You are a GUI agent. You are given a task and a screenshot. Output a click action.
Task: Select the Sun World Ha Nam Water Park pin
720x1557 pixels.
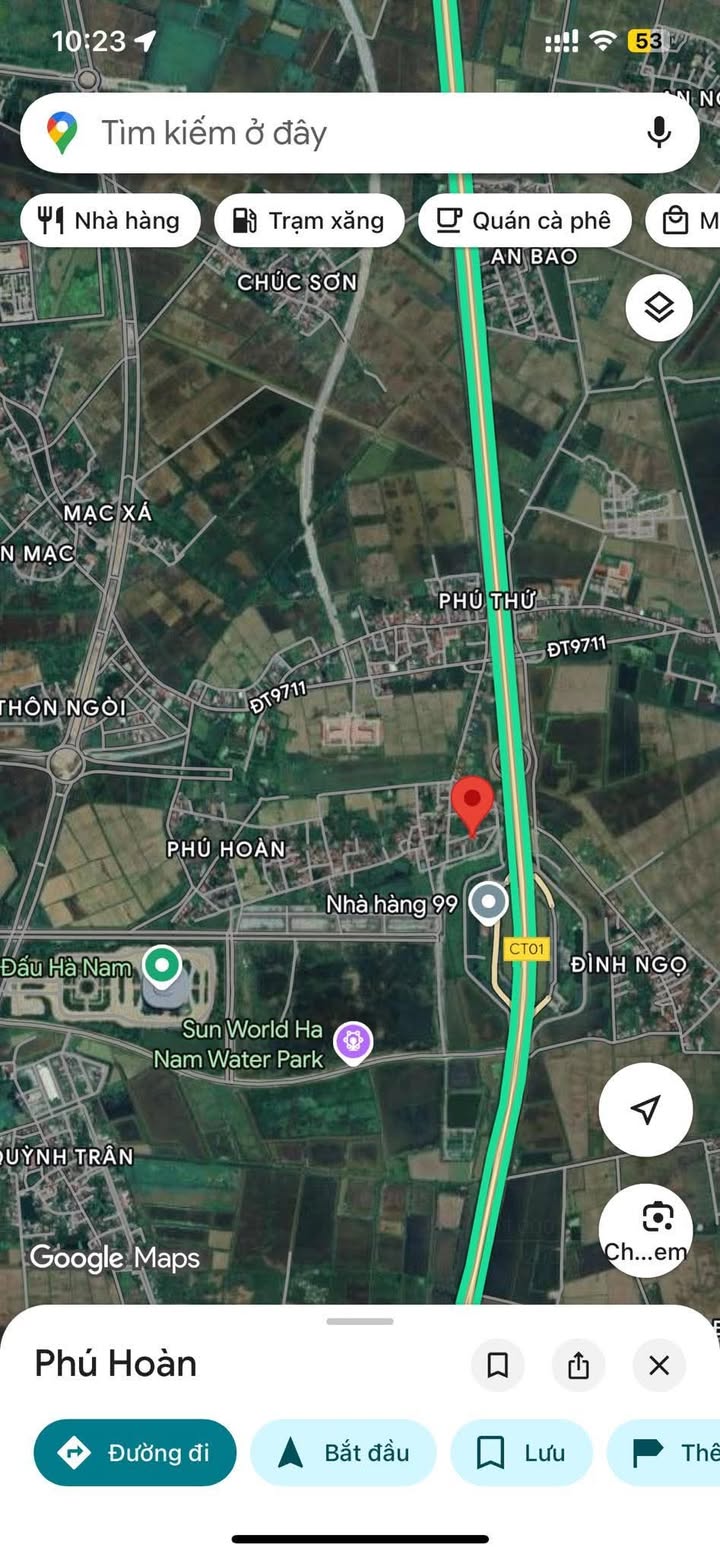(353, 1041)
